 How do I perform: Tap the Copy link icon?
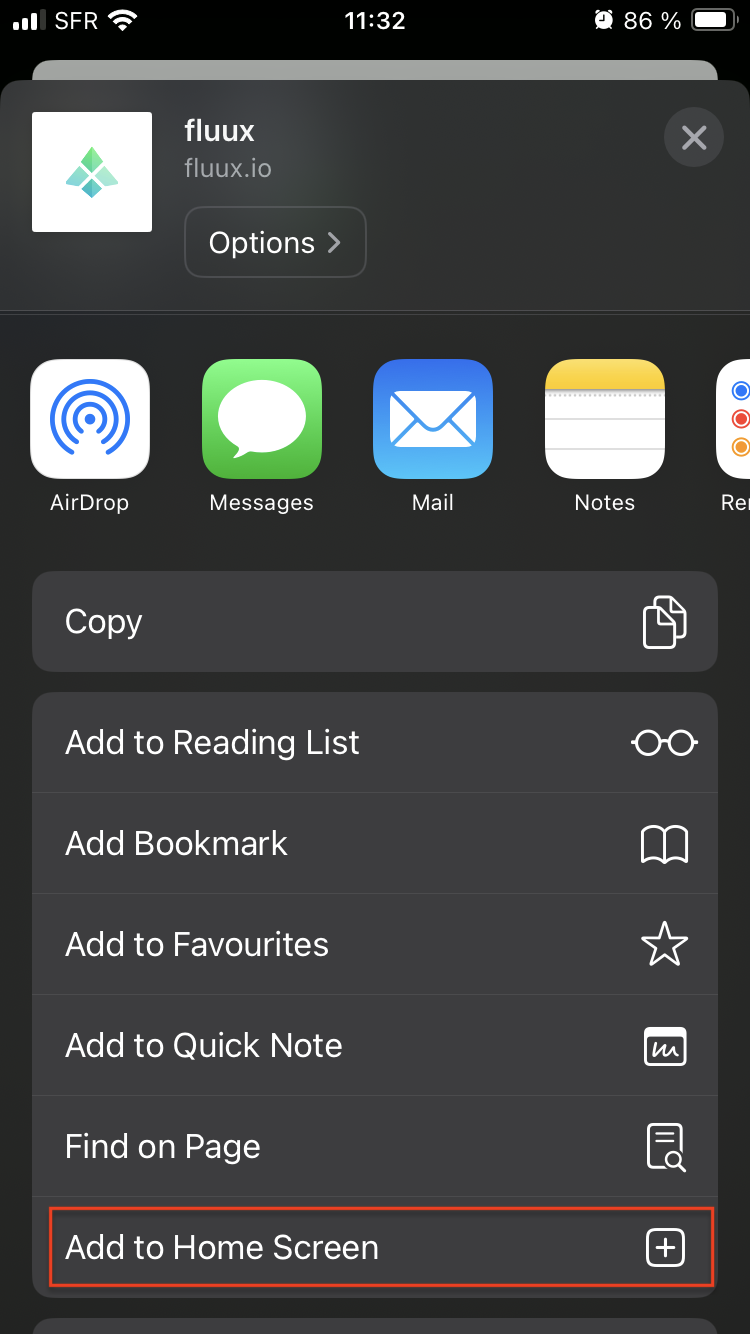(x=665, y=621)
